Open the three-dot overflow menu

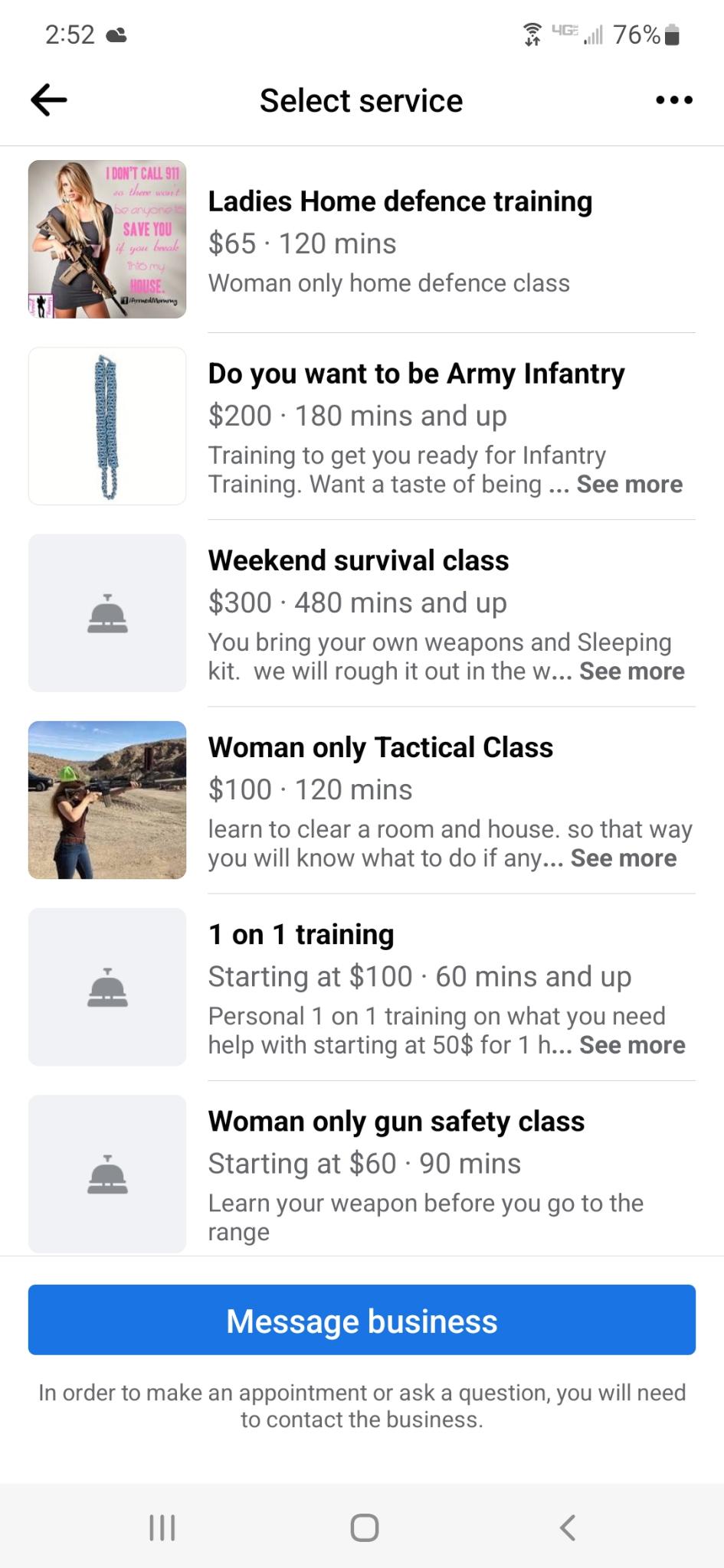[x=674, y=100]
